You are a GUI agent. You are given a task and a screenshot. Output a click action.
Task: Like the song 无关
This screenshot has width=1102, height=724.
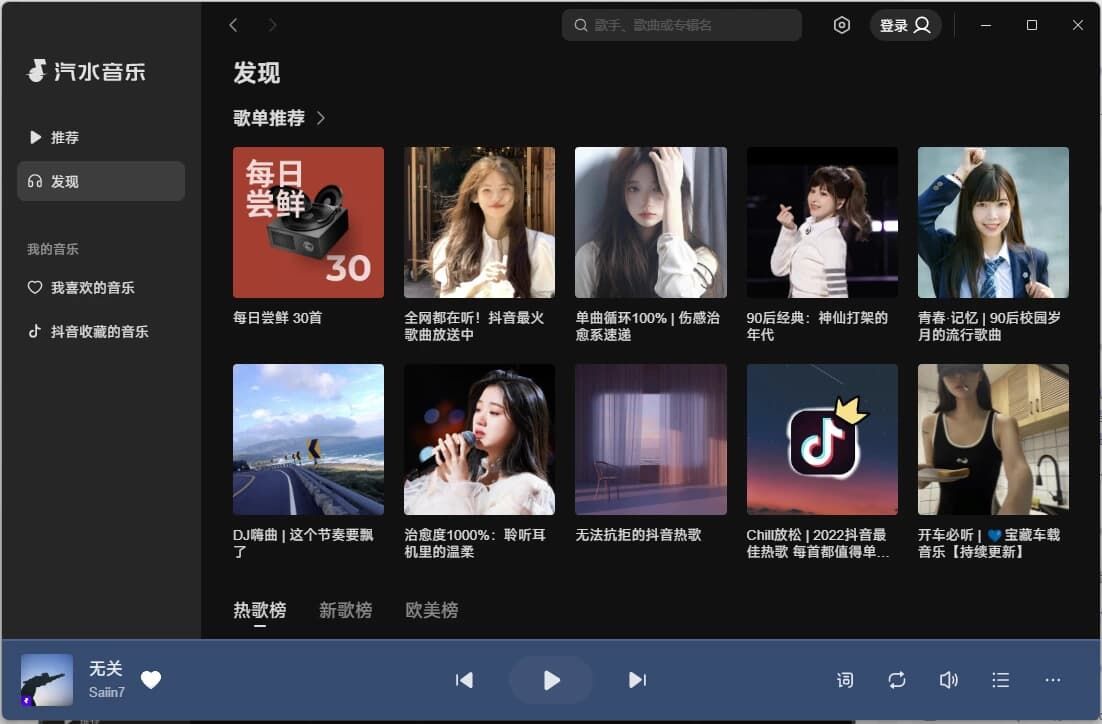coord(151,680)
